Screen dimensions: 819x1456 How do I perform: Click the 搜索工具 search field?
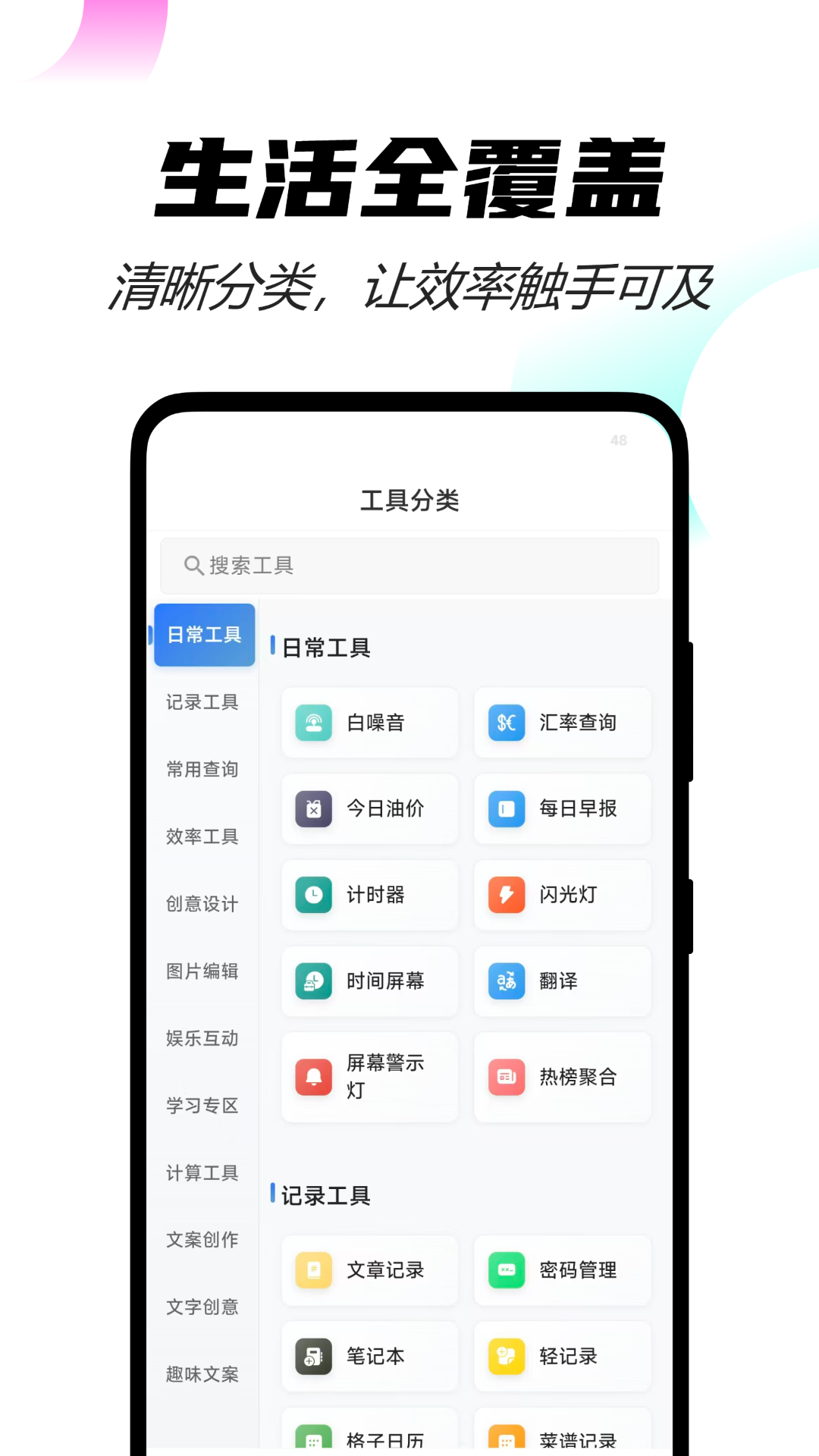coord(409,566)
